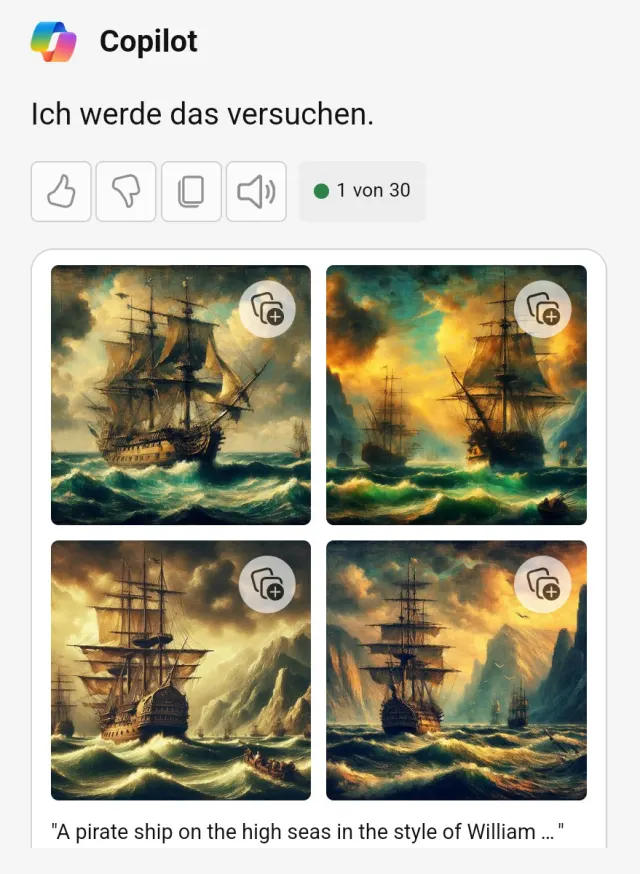This screenshot has height=874, width=640.
Task: Read the response aloud via speaker icon
Action: 256,191
